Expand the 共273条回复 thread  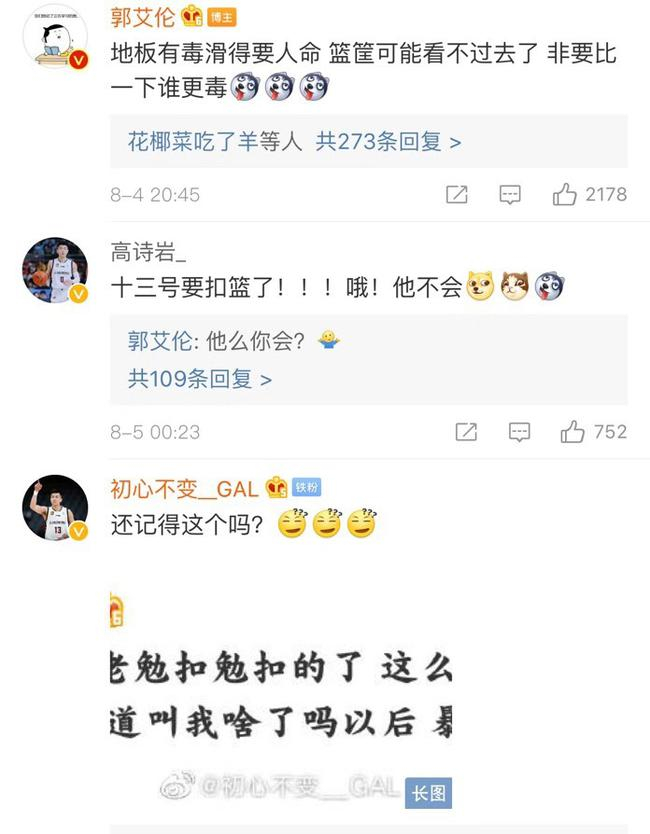(388, 142)
